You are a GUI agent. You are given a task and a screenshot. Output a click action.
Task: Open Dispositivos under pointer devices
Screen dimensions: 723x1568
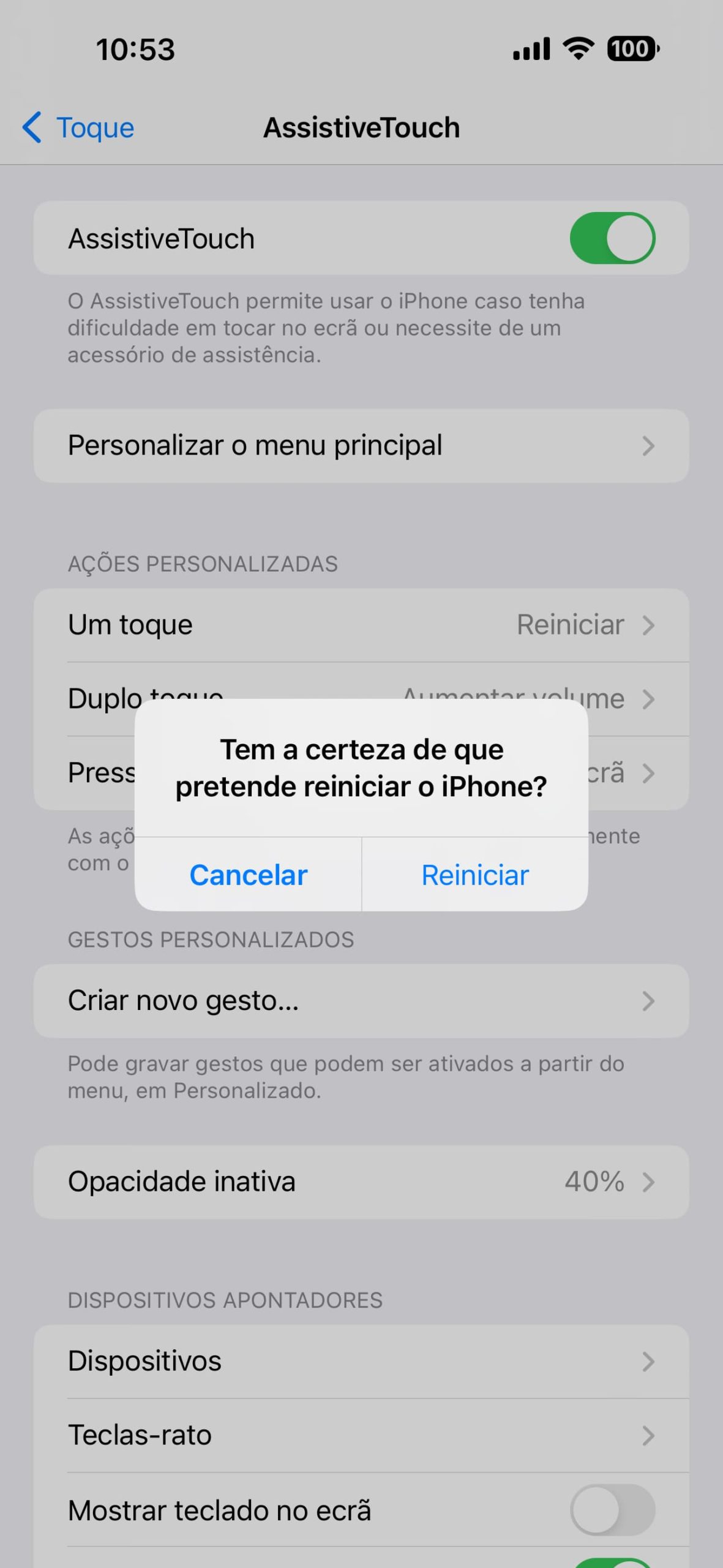tap(361, 1361)
